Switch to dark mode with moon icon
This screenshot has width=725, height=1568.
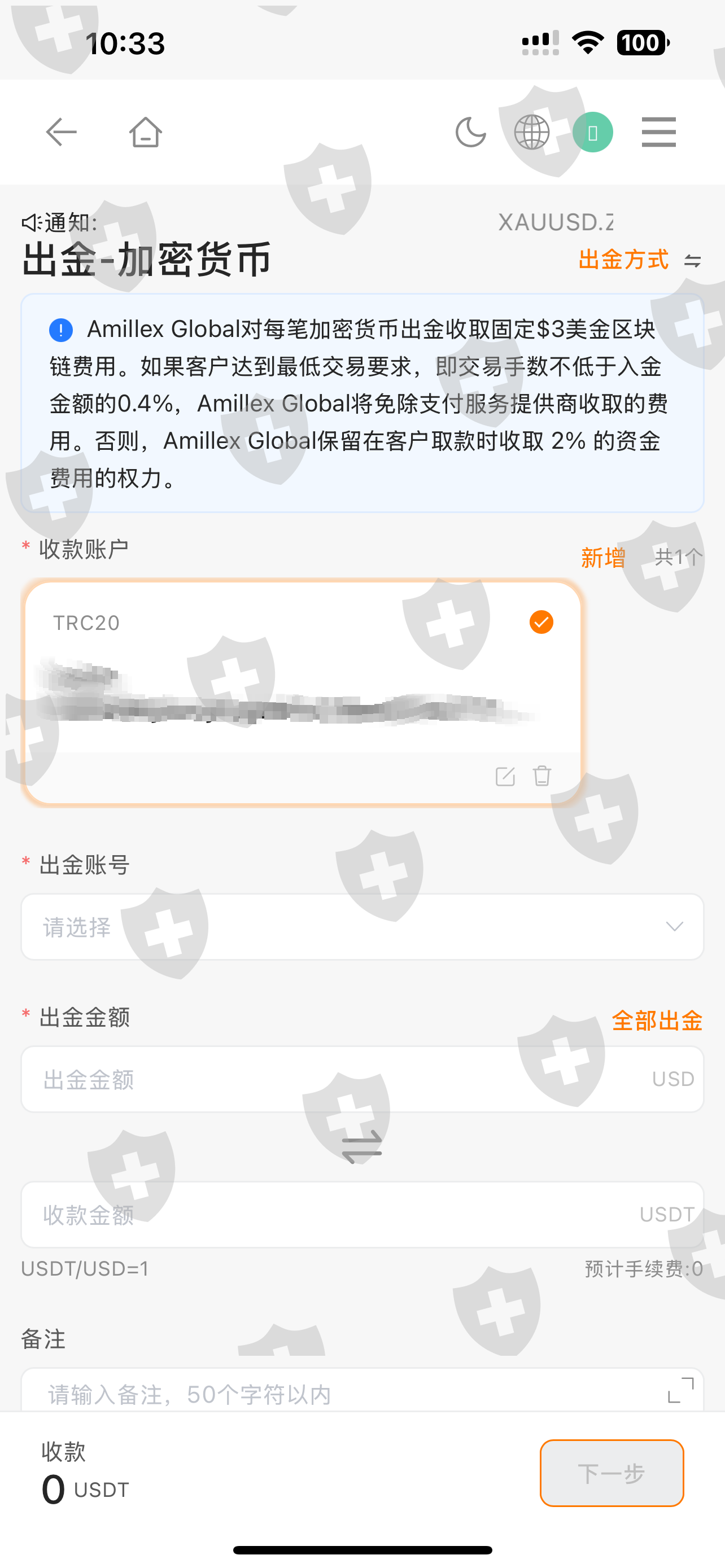tap(470, 132)
